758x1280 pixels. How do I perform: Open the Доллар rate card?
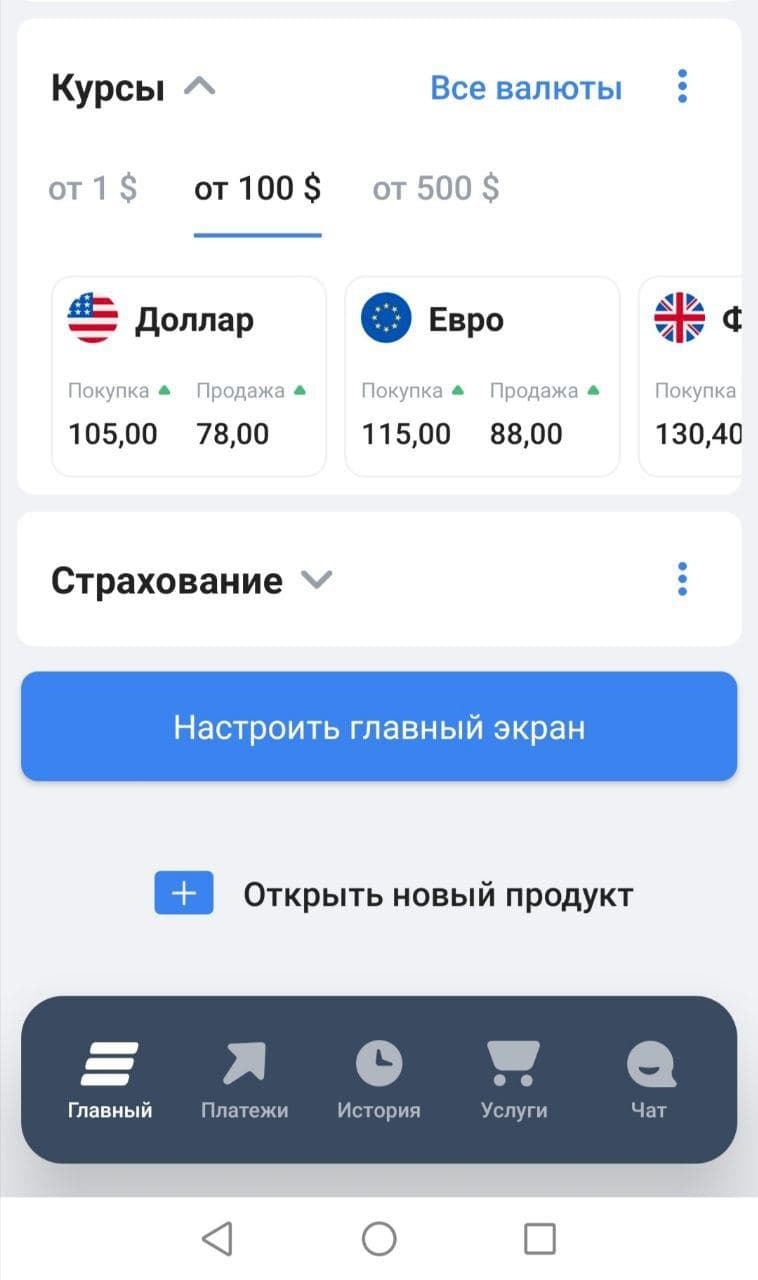189,376
